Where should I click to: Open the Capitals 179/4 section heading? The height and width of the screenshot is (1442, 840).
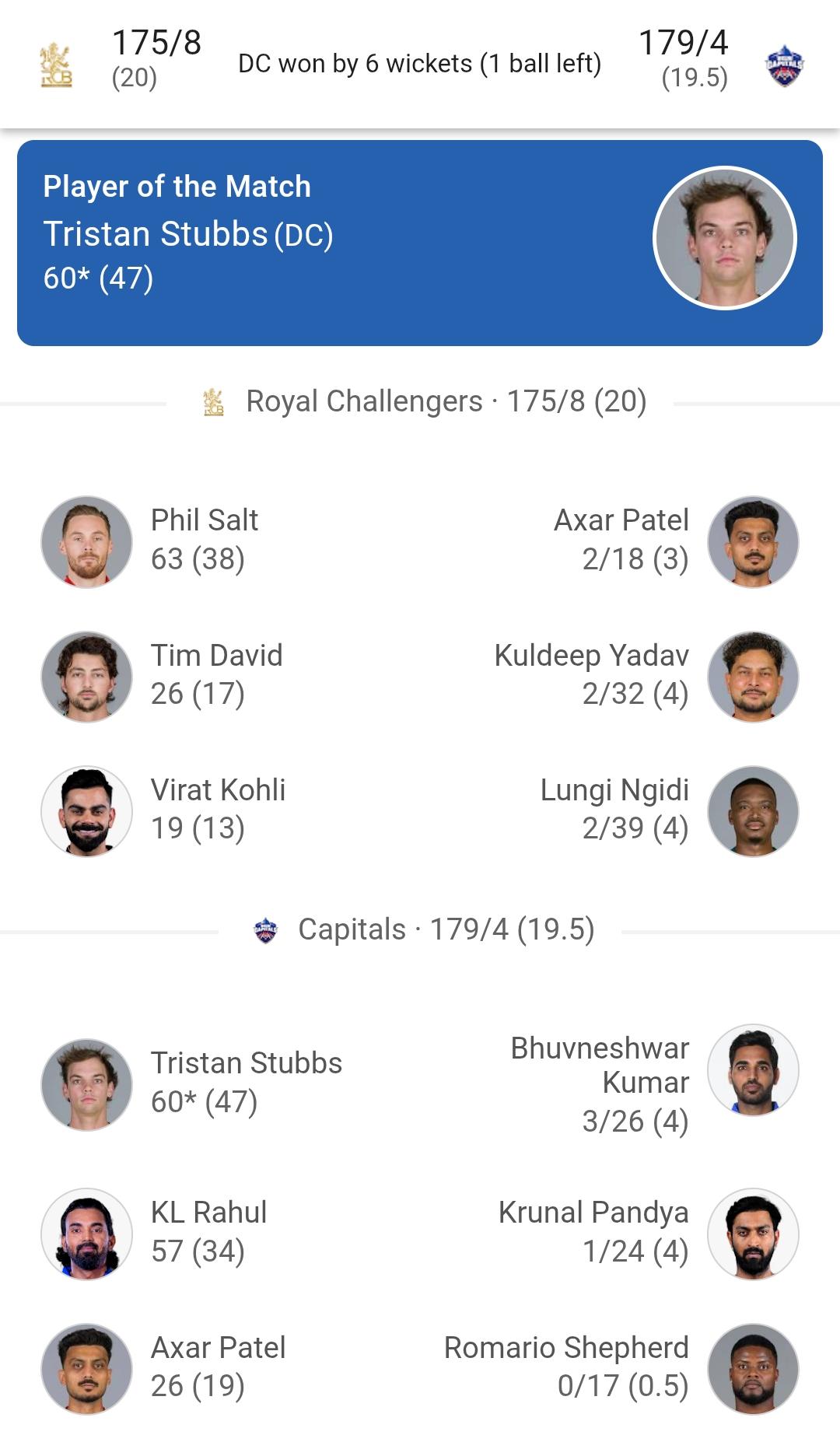[445, 927]
